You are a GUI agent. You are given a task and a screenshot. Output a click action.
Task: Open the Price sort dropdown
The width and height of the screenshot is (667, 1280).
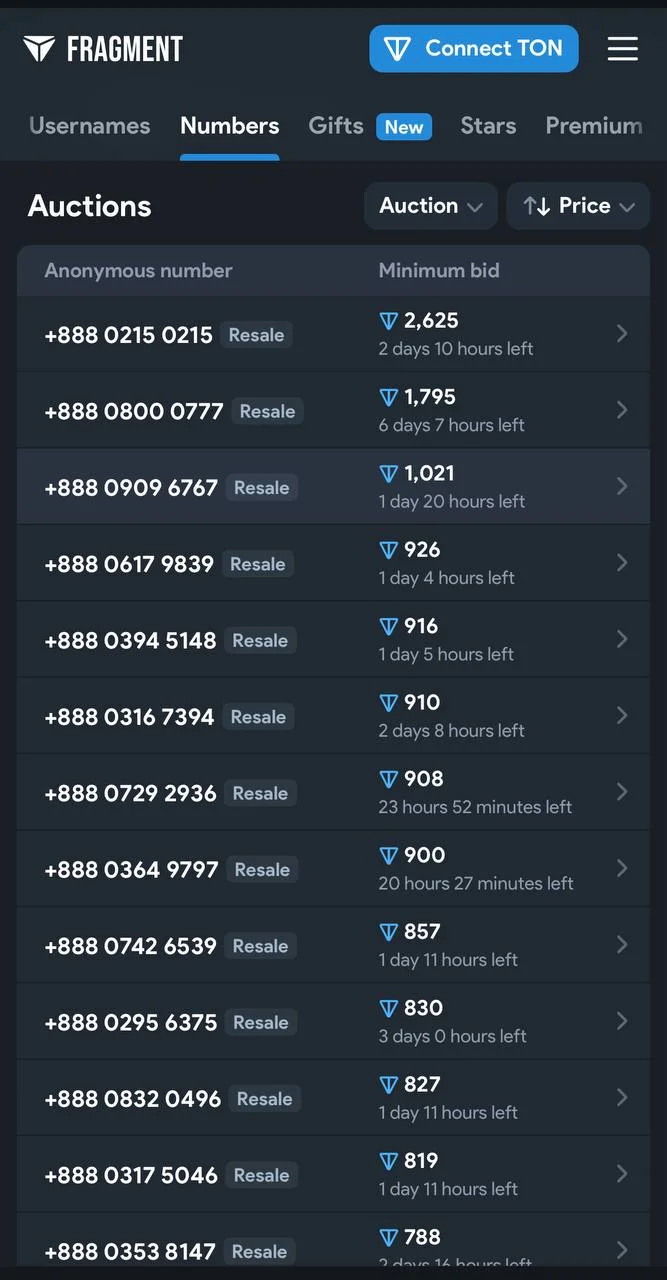click(579, 206)
